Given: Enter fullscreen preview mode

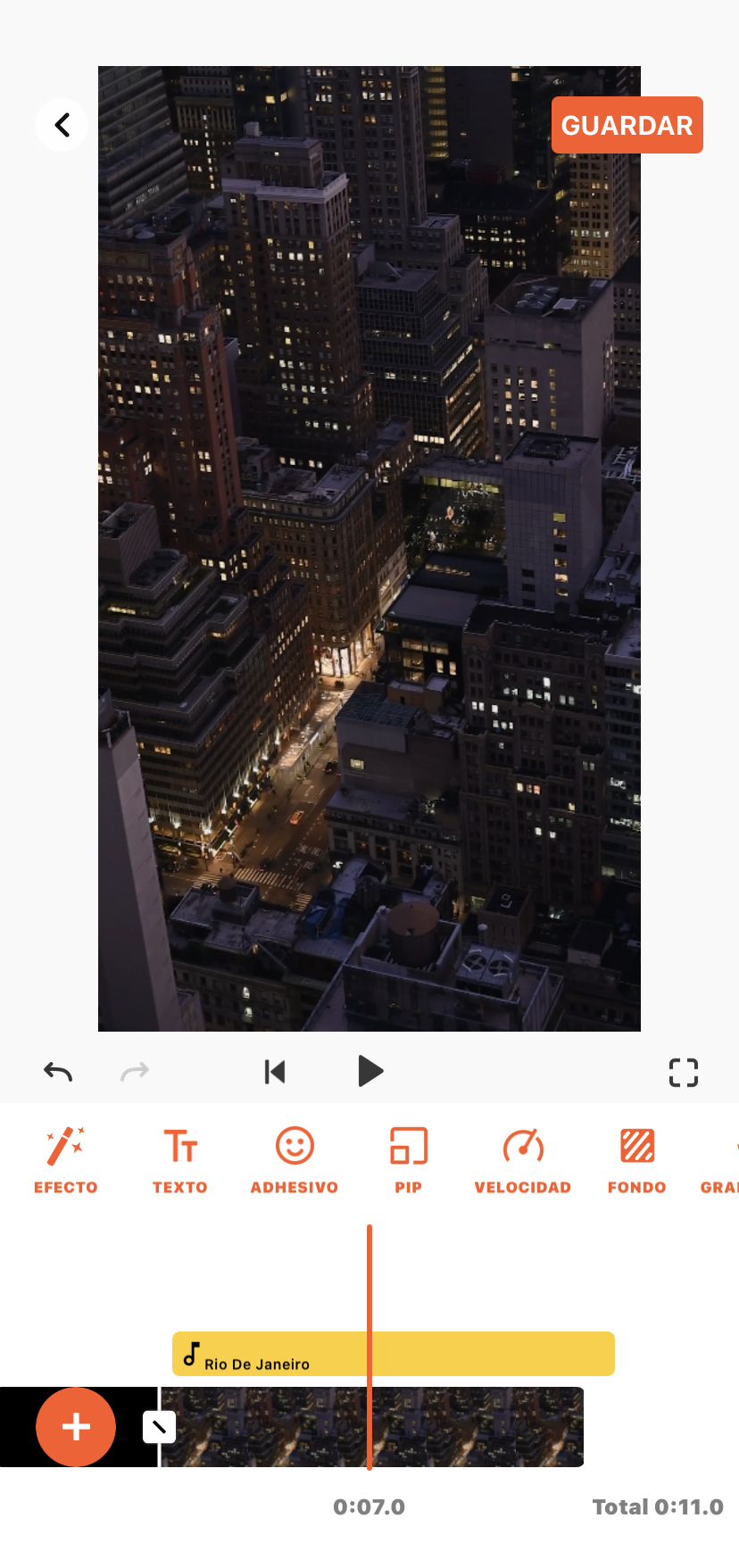Looking at the screenshot, I should (x=683, y=1072).
